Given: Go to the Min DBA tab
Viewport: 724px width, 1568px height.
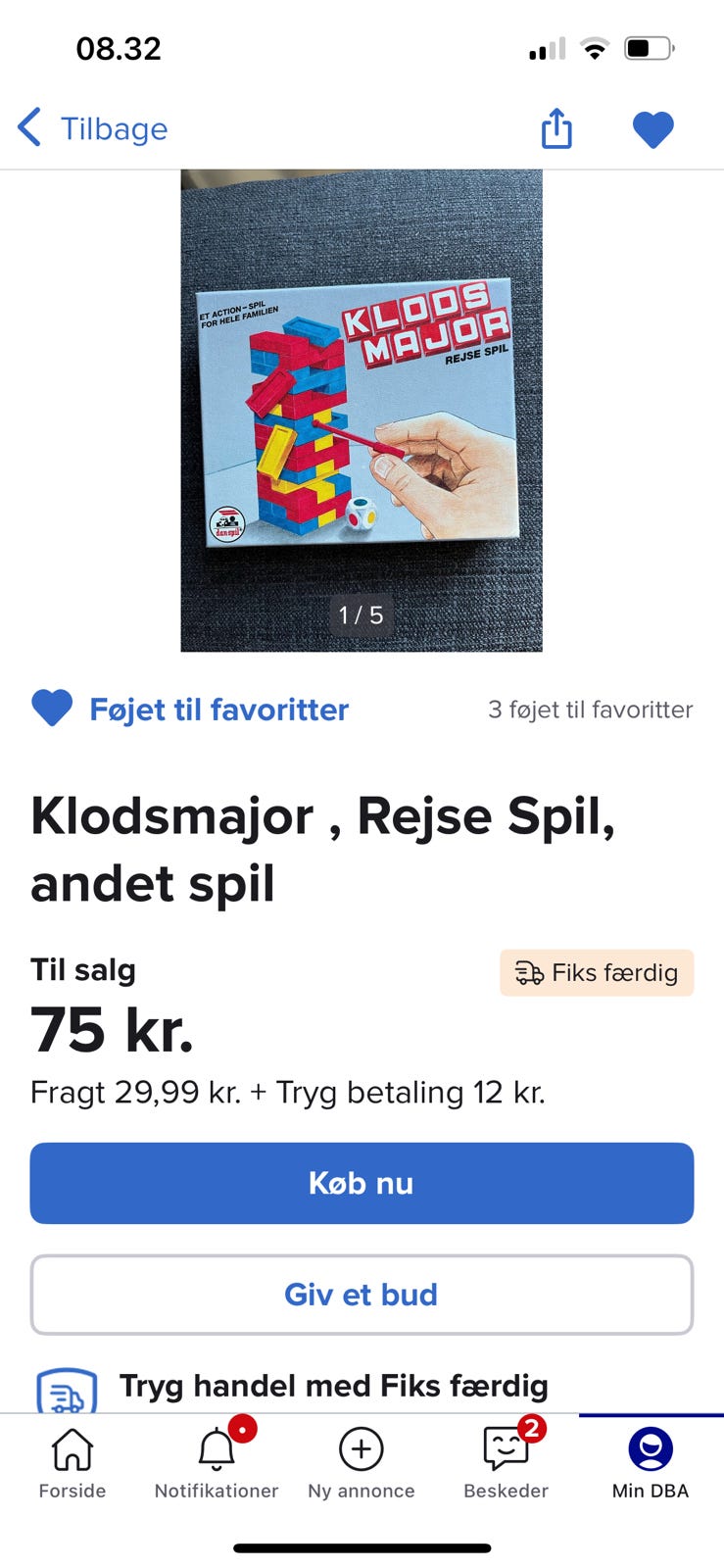Looking at the screenshot, I should pos(651,1463).
